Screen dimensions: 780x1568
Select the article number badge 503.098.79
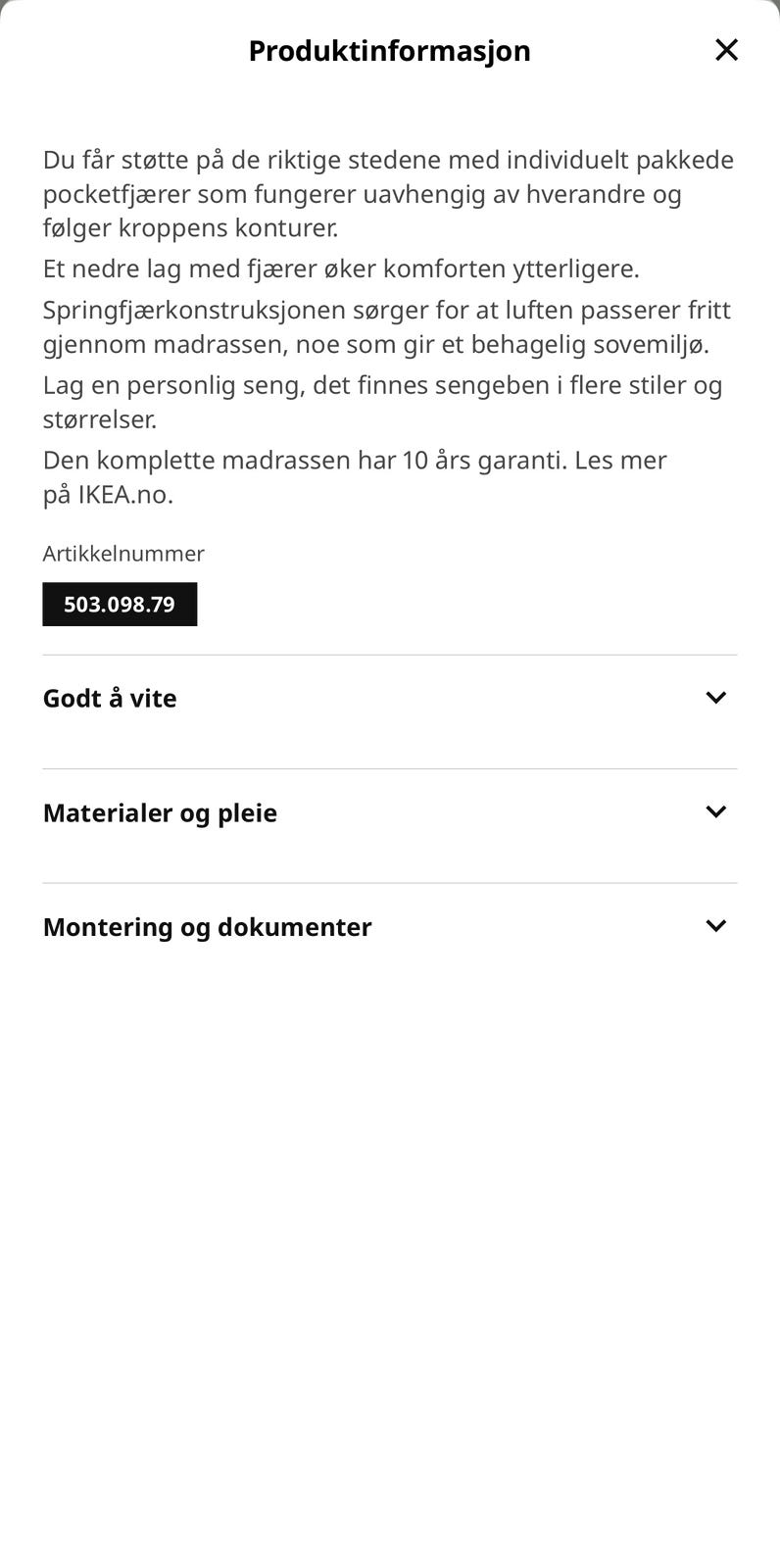(x=120, y=604)
